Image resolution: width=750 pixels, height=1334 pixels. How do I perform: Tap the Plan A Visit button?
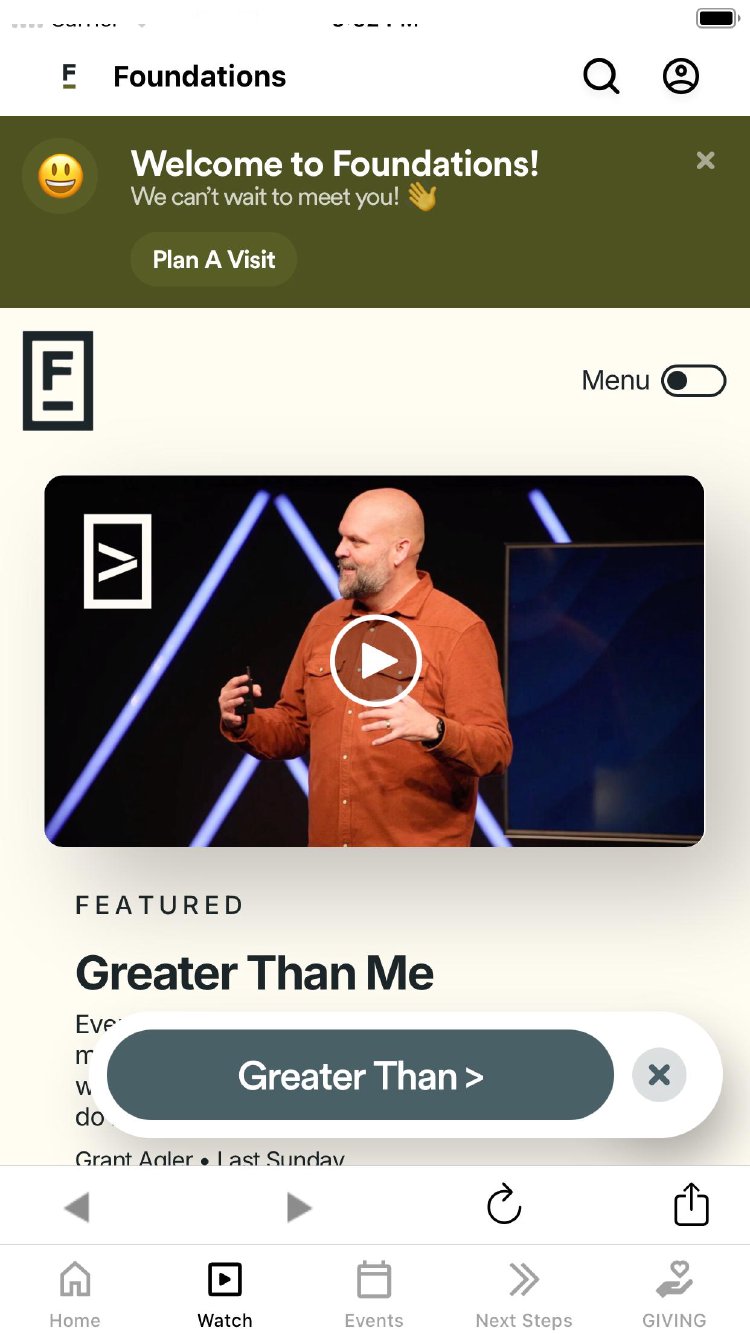(214, 260)
